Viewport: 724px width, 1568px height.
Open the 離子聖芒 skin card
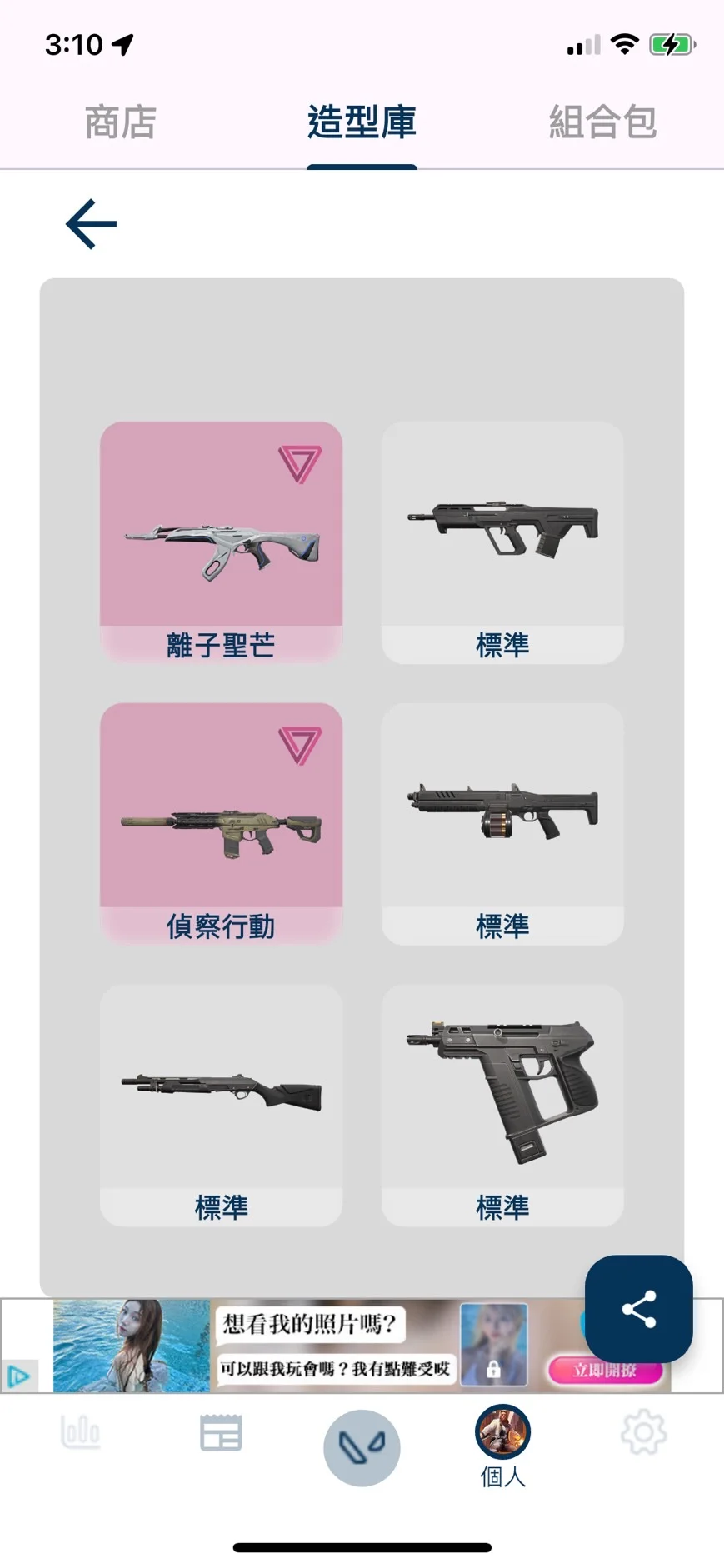[x=221, y=542]
